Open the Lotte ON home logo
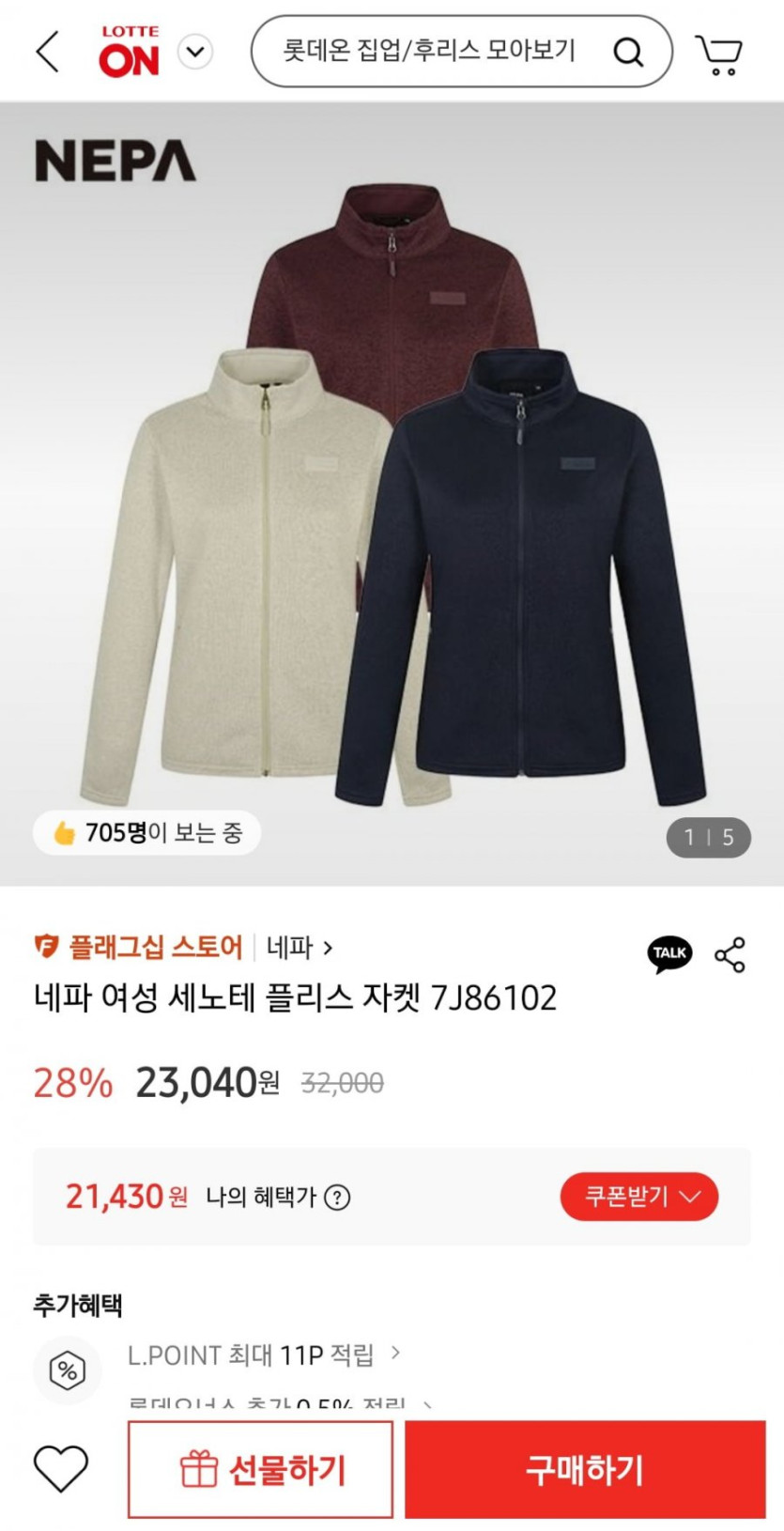This screenshot has width=784, height=1531. 130,52
